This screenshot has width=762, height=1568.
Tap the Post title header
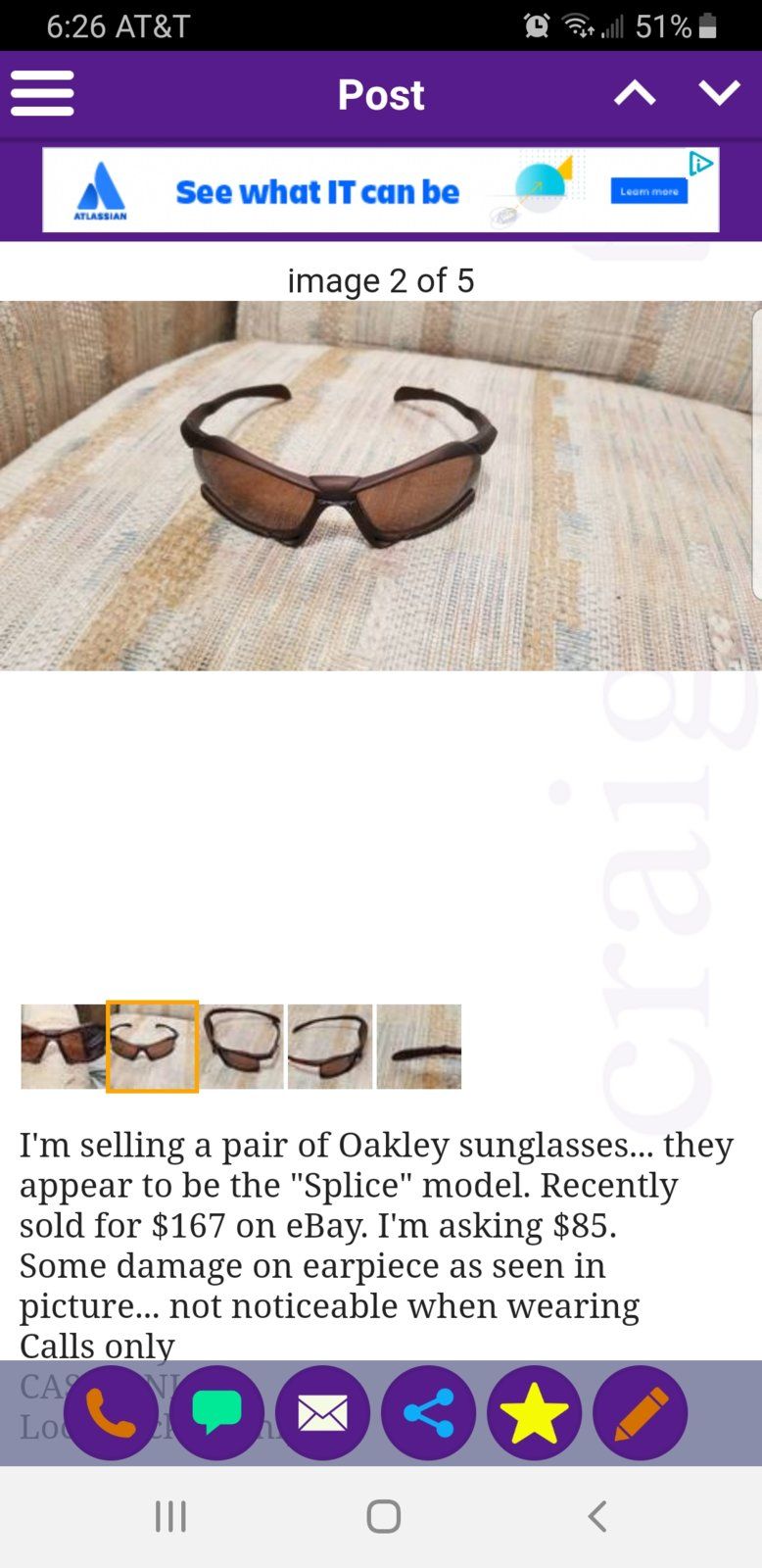pyautogui.click(x=381, y=93)
